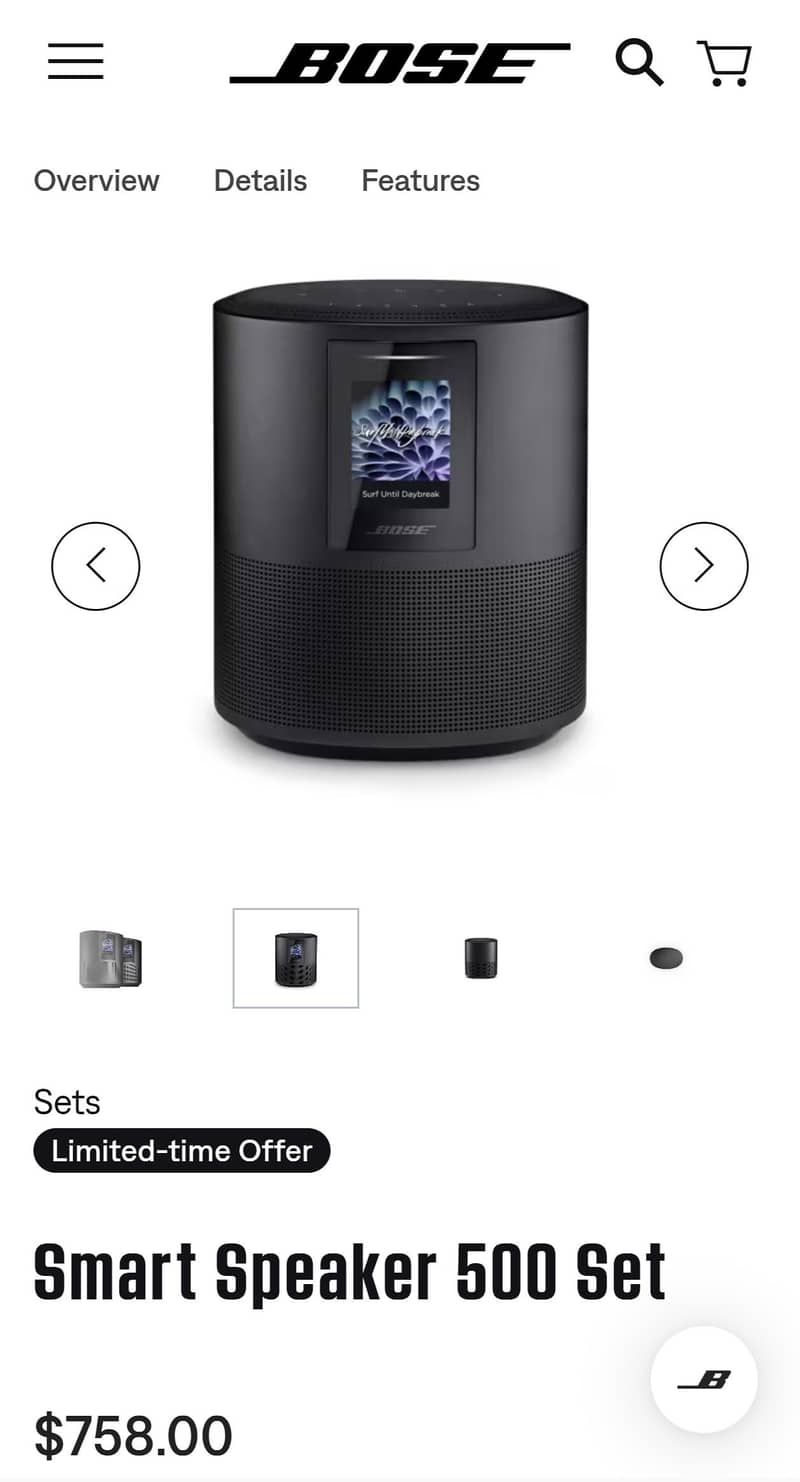Open the shopping cart
Viewport: 800px width, 1482px height.
click(724, 62)
